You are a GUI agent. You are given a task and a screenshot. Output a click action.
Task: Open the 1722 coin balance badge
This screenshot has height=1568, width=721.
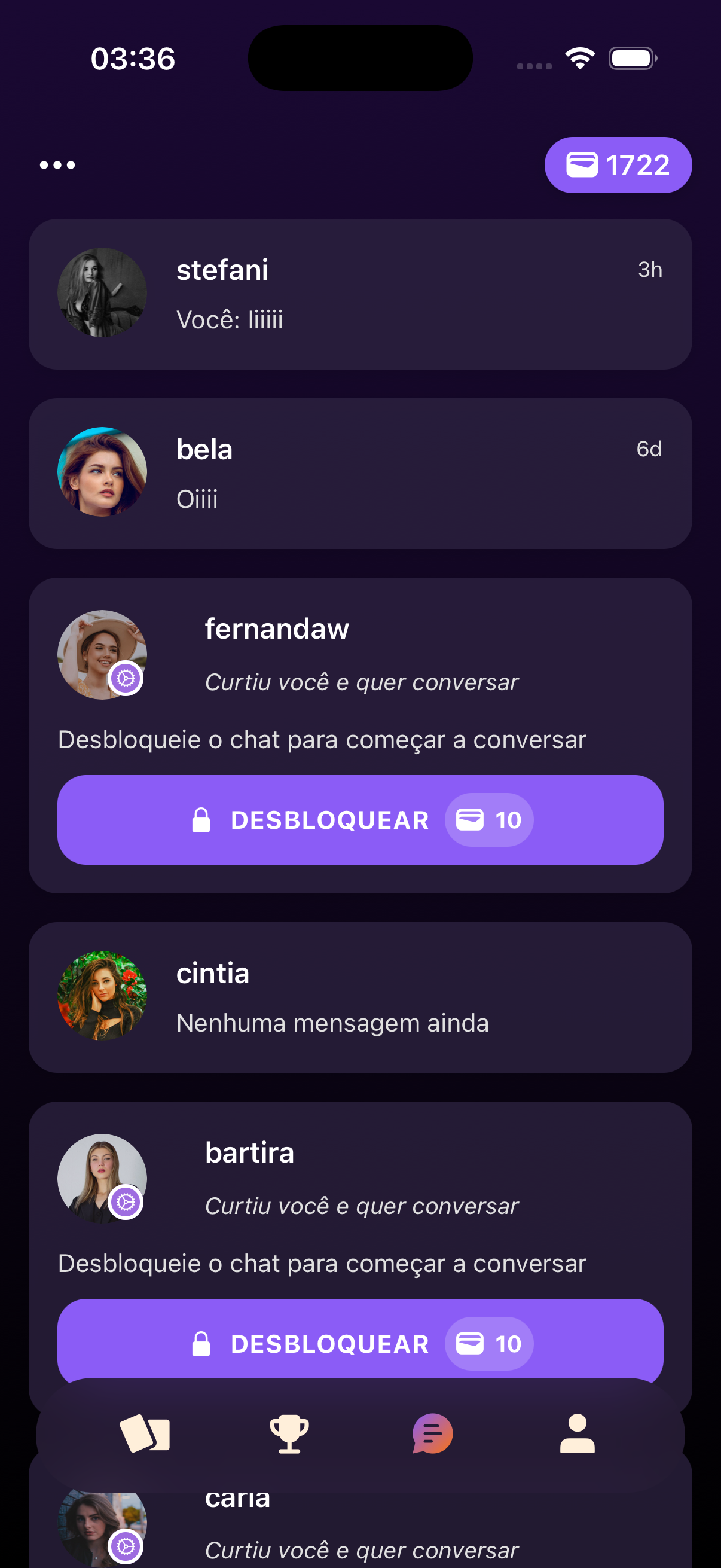(x=618, y=164)
